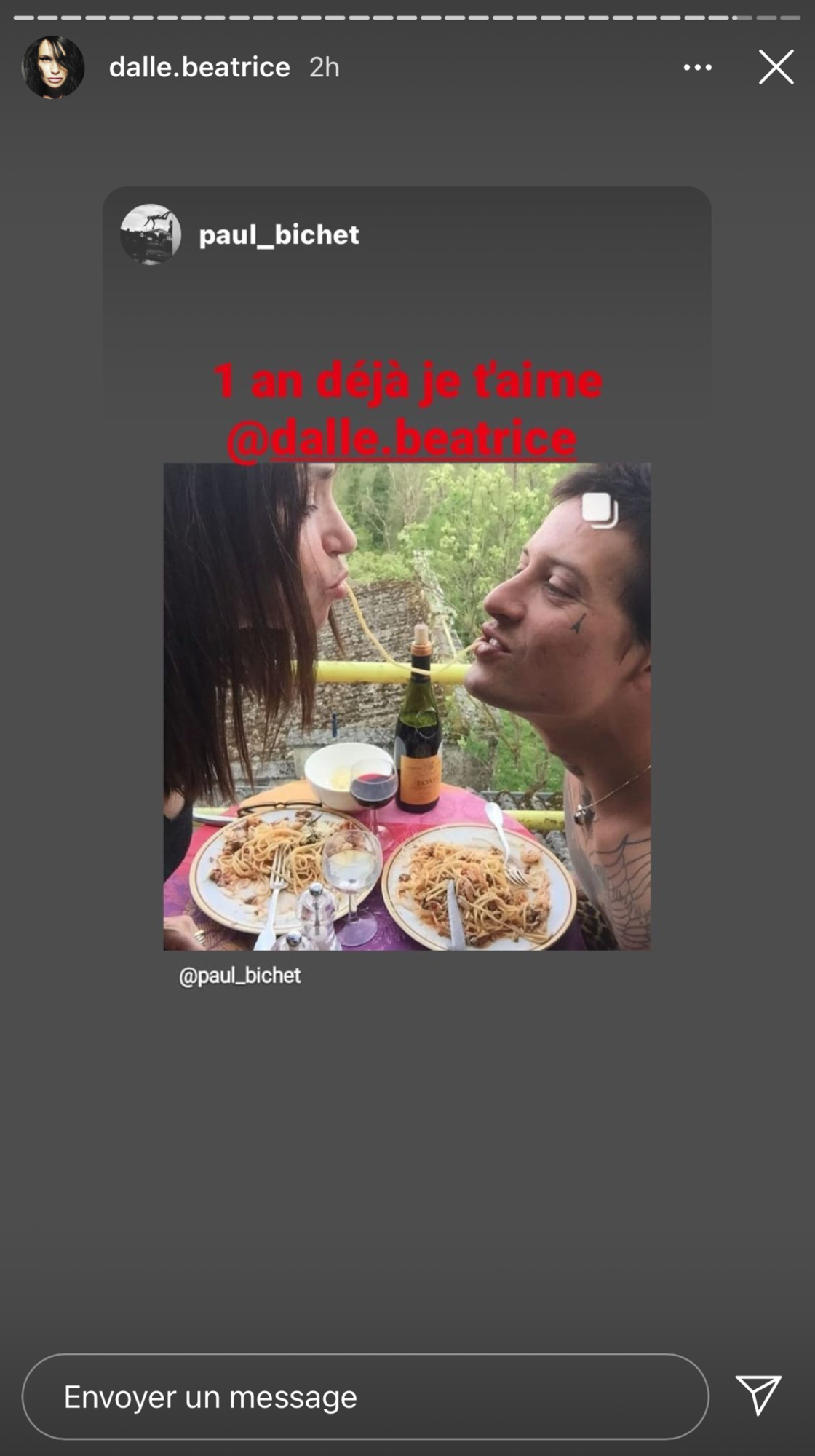
Task: Tap the dalle.beatrice username at top
Action: point(199,67)
